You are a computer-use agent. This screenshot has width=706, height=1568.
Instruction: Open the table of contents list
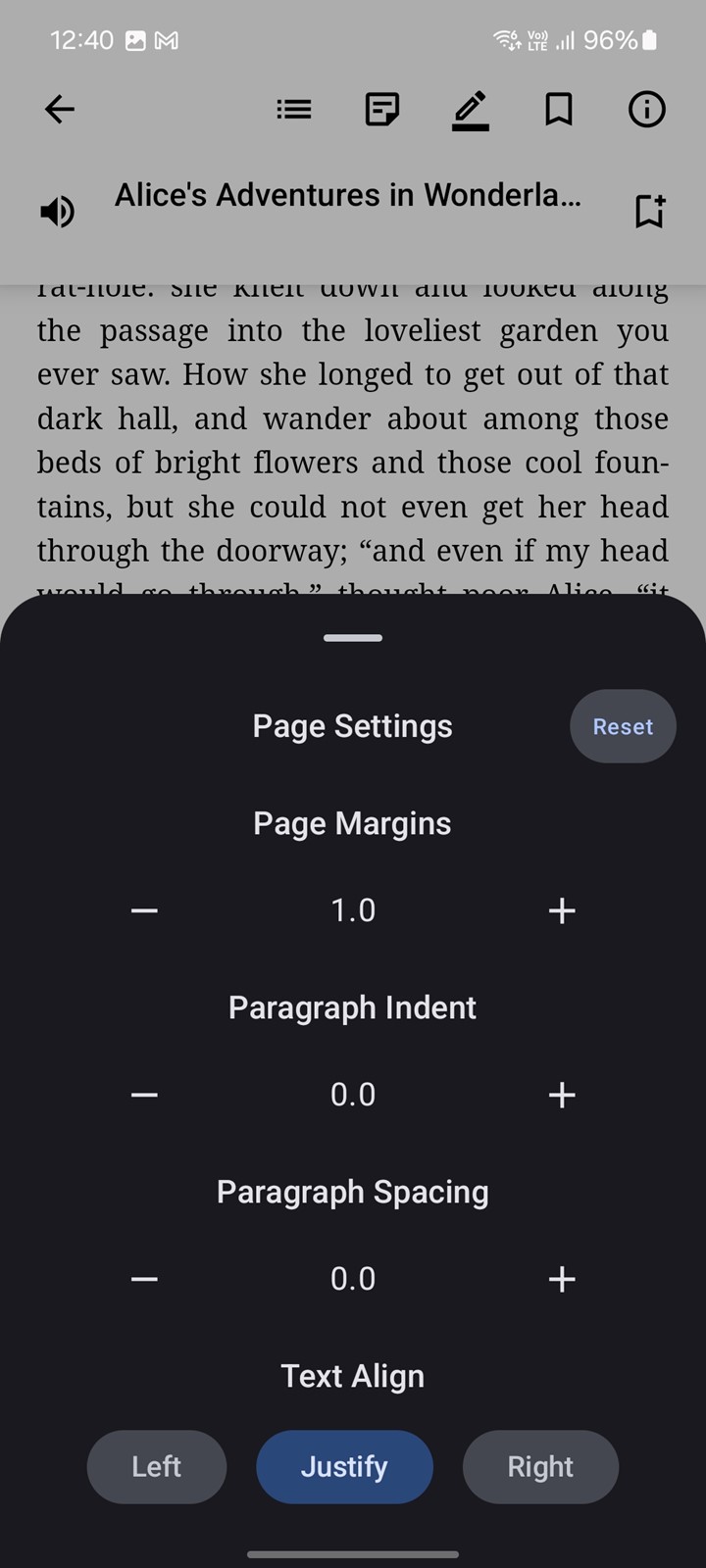tap(294, 109)
